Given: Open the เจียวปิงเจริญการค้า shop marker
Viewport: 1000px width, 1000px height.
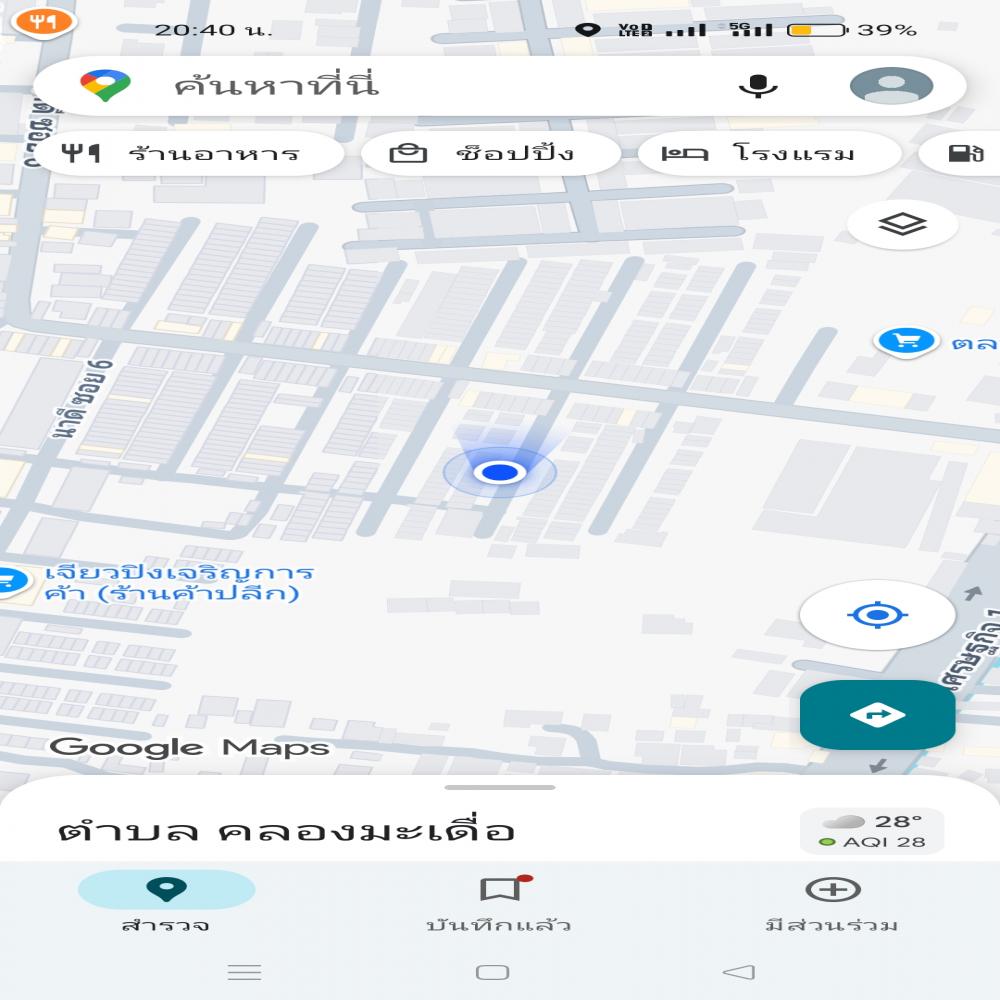Looking at the screenshot, I should point(12,580).
